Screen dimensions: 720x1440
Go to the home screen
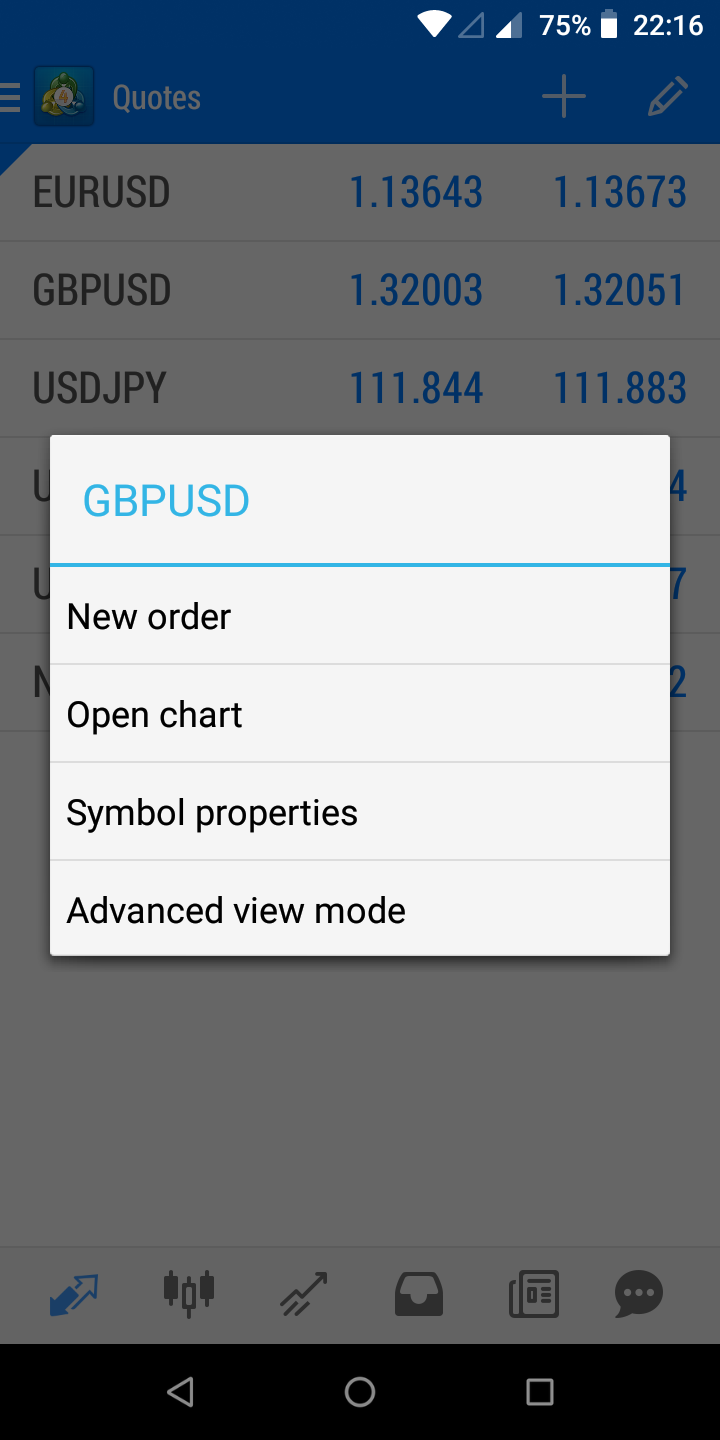pos(360,1391)
